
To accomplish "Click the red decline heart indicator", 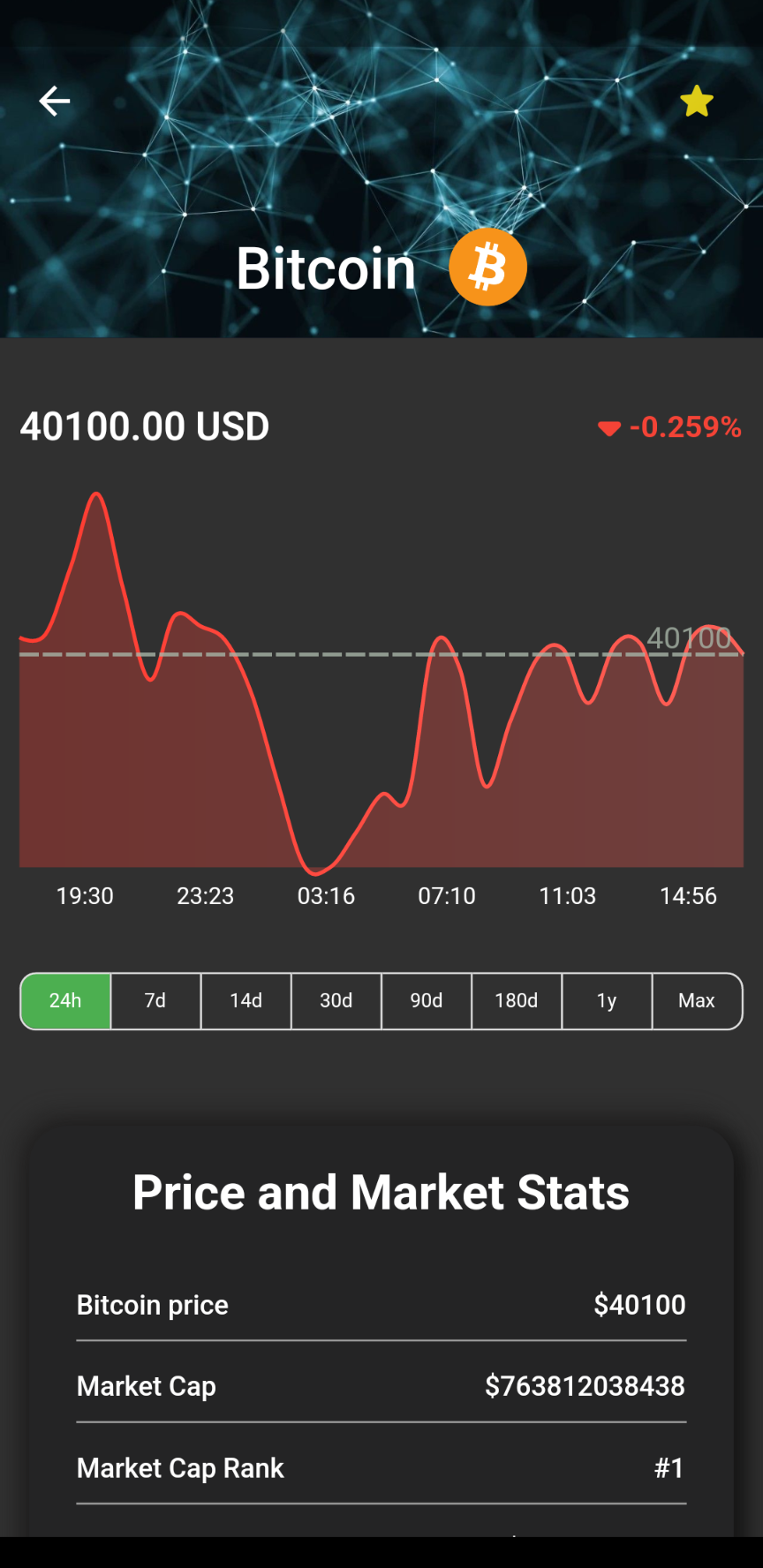I will [x=610, y=427].
